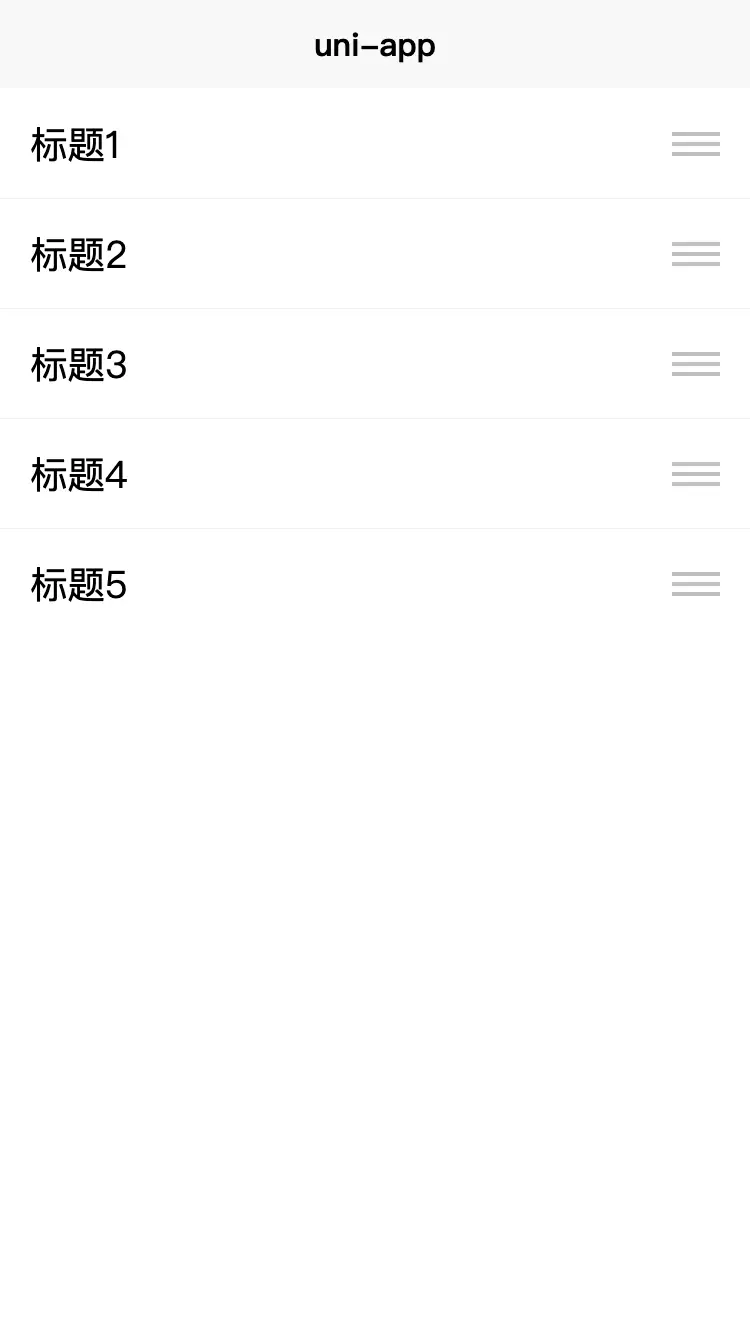Tap the reorder handle for 标题4
The image size is (750, 1334).
(695, 474)
